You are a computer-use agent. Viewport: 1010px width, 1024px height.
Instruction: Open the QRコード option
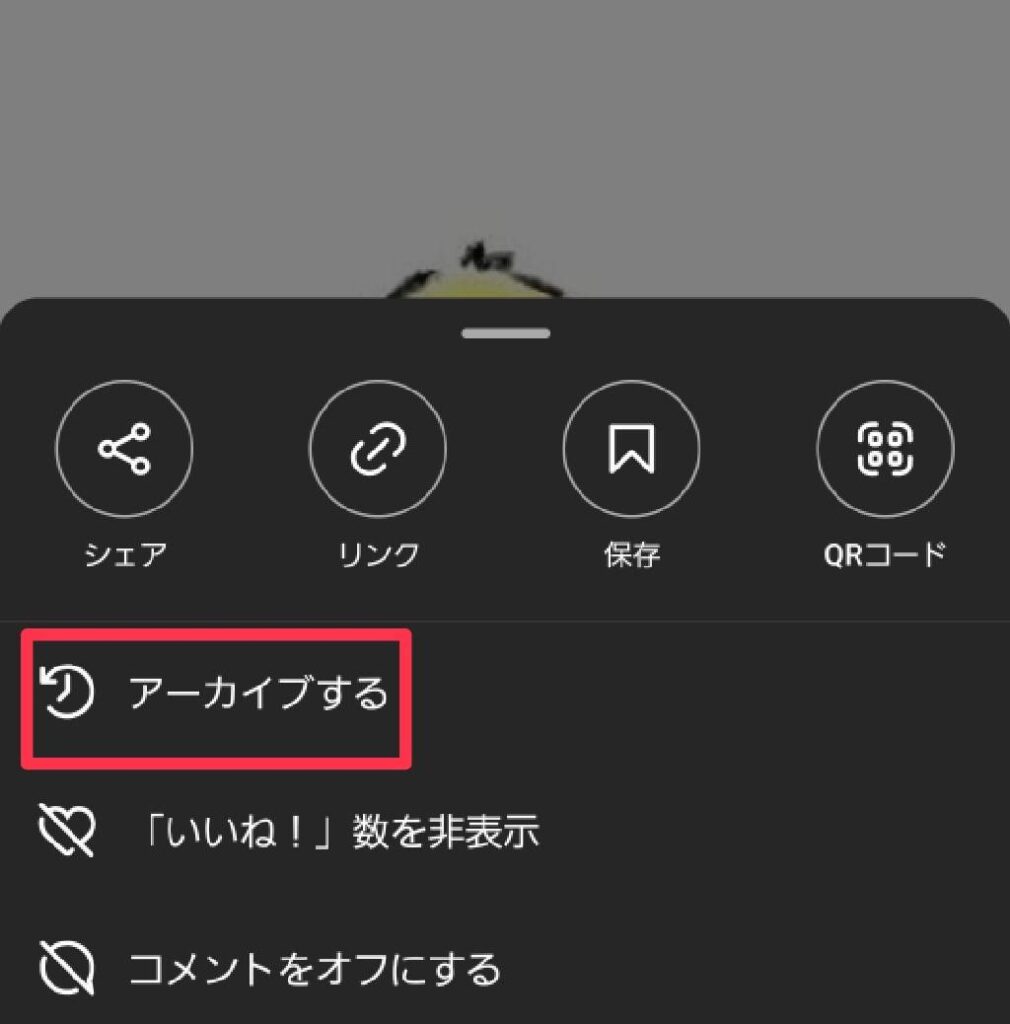tap(884, 448)
